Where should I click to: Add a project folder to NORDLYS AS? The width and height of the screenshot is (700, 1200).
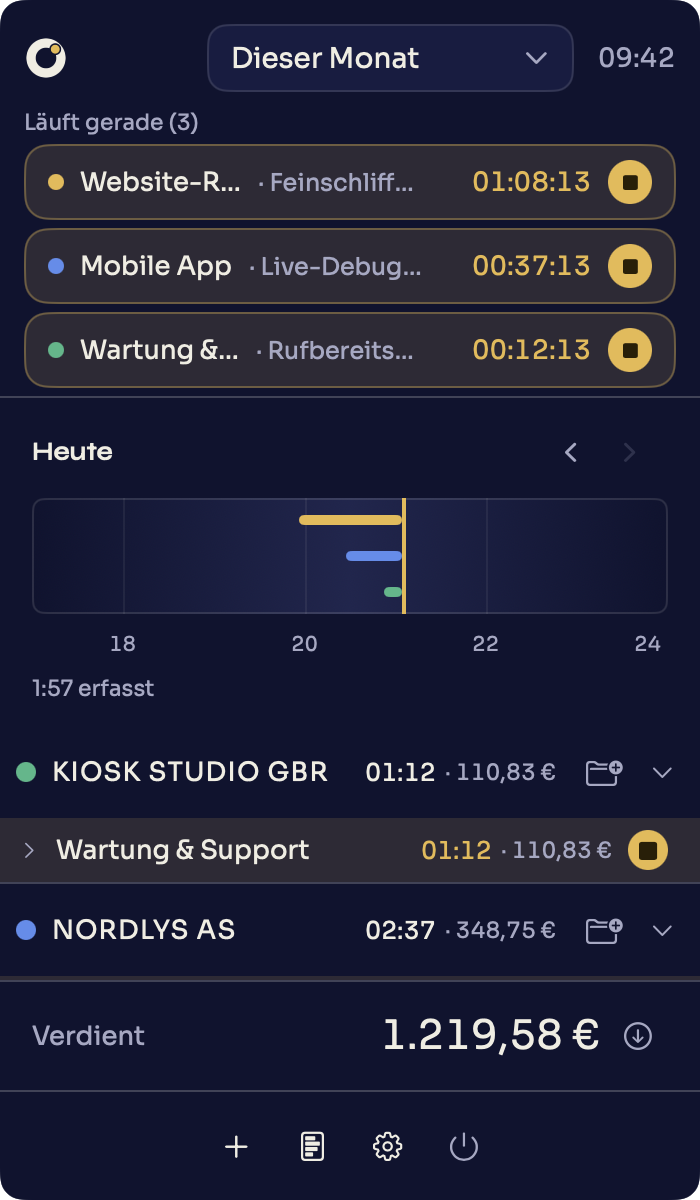click(x=604, y=930)
